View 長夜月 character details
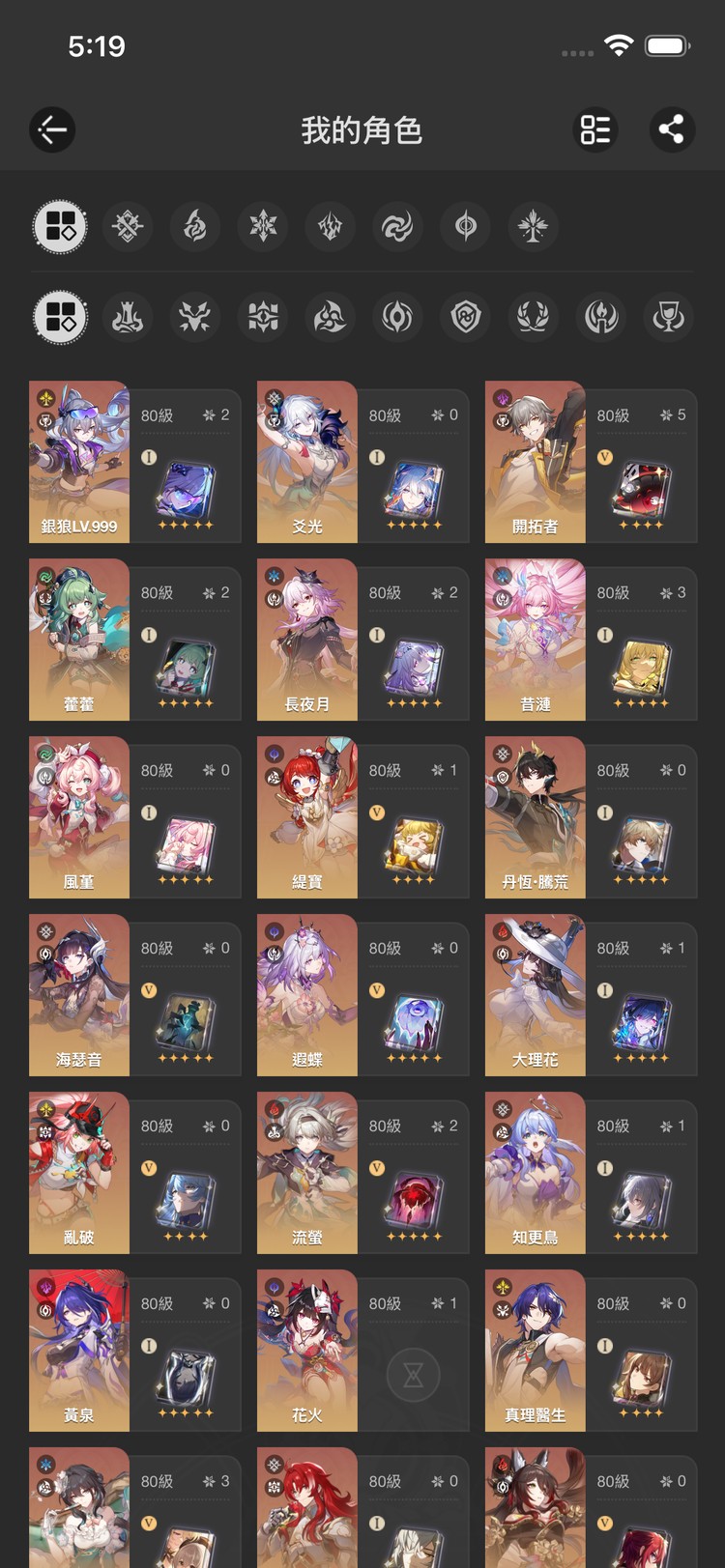 click(363, 640)
